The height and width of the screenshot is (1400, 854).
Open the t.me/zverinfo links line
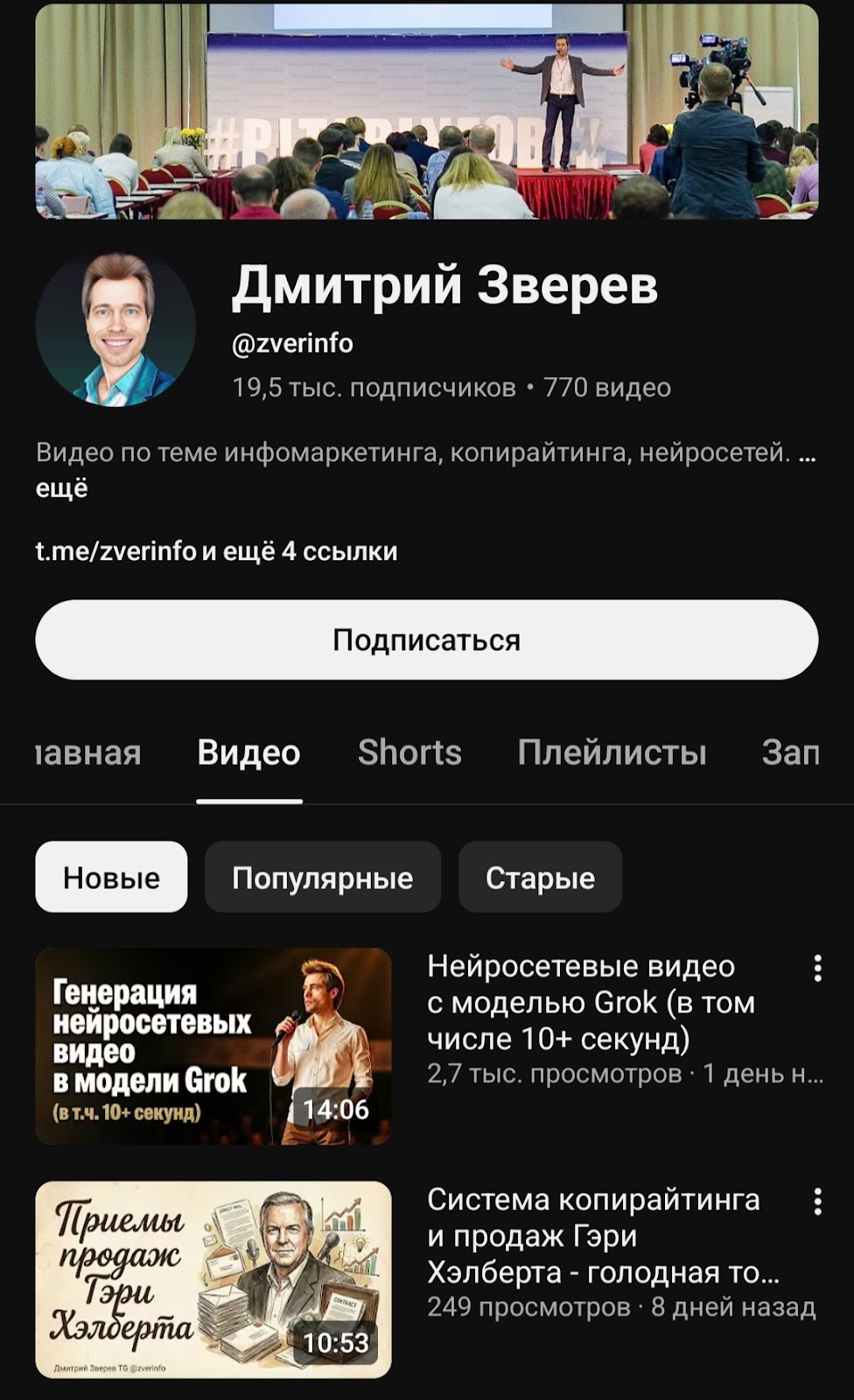(216, 551)
